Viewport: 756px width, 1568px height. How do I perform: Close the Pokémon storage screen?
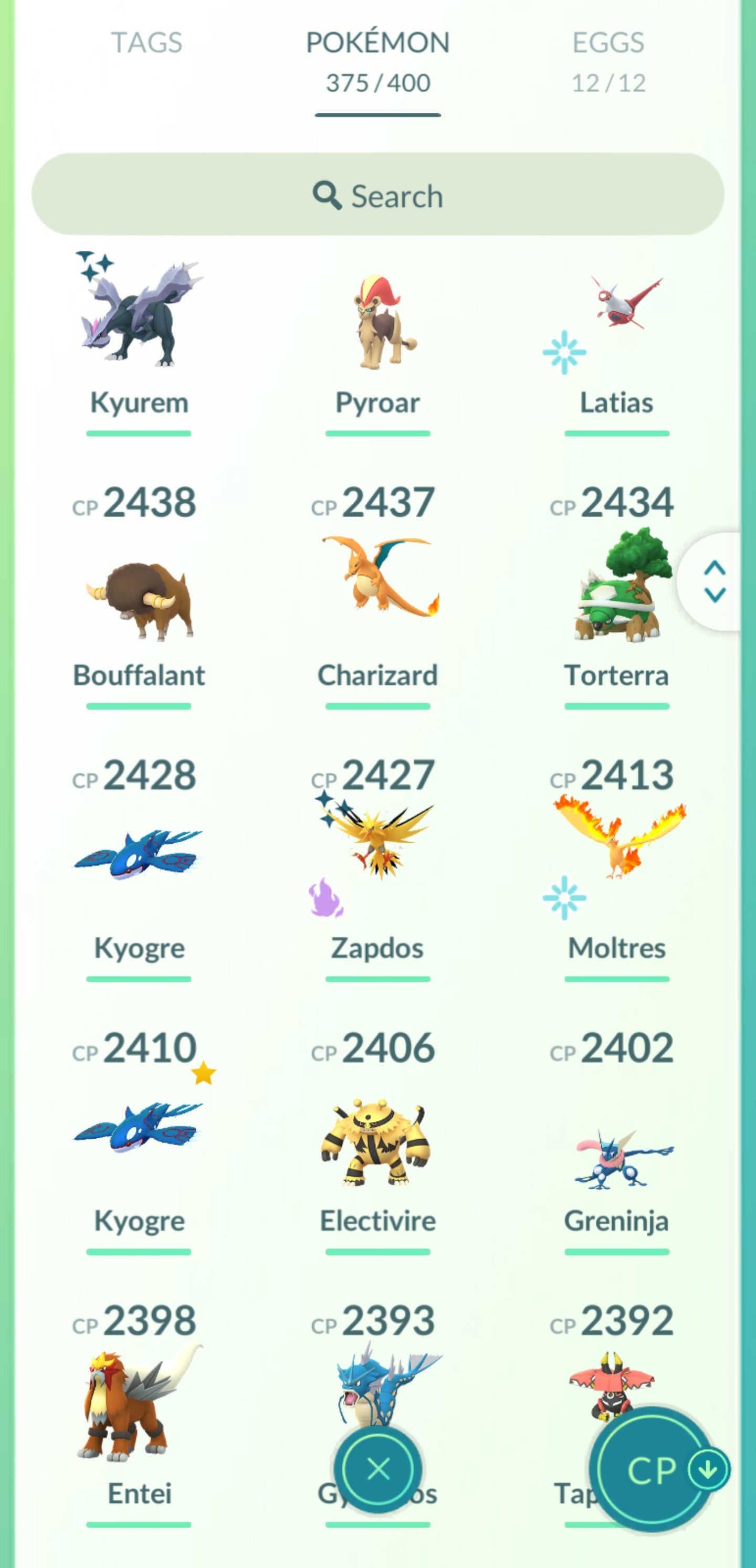379,1469
